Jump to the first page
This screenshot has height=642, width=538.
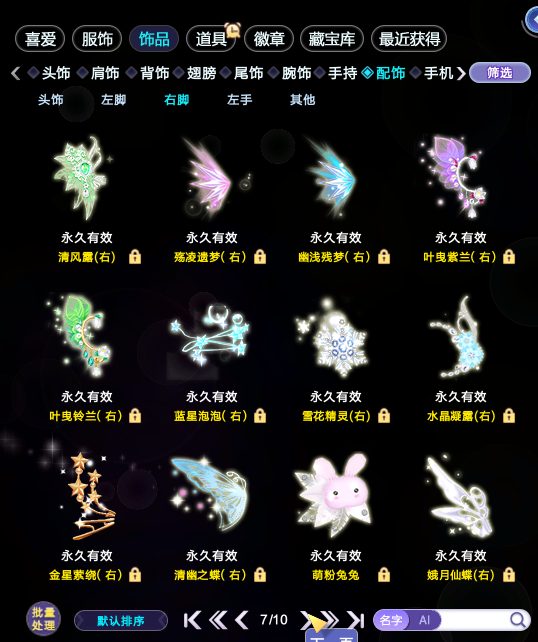coord(192,620)
